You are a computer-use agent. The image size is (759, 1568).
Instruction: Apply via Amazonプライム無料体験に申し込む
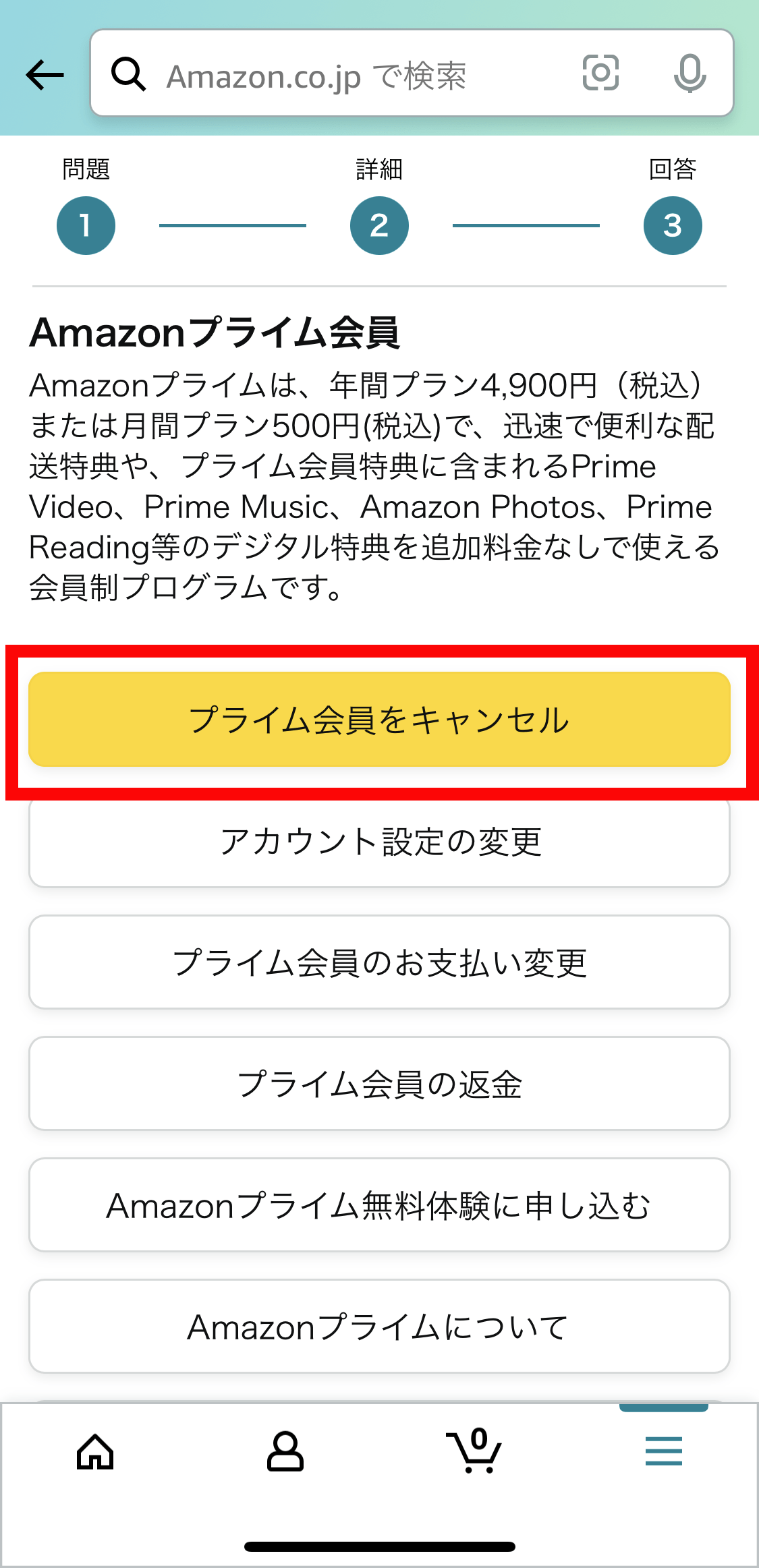pyautogui.click(x=379, y=1205)
